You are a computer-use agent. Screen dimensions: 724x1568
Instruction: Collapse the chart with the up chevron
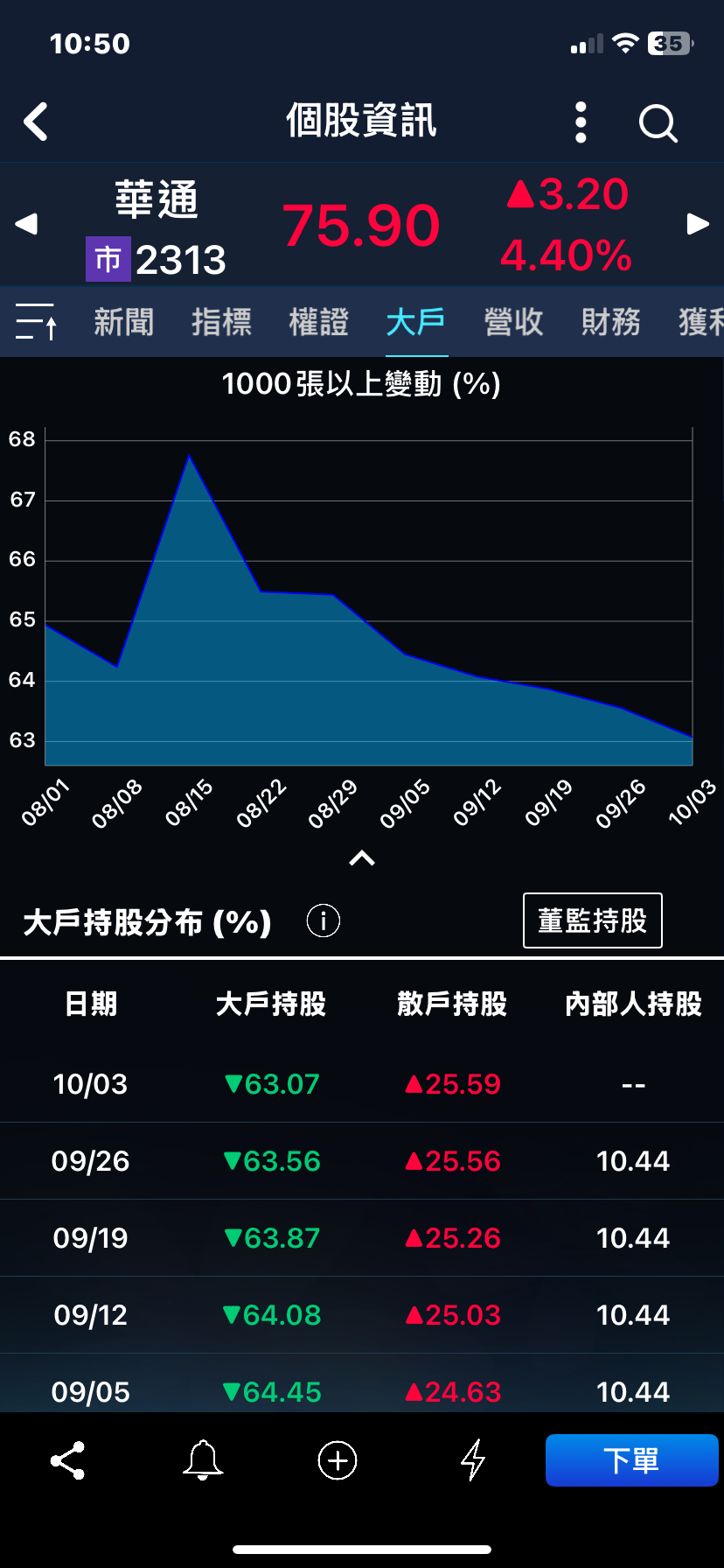[362, 858]
